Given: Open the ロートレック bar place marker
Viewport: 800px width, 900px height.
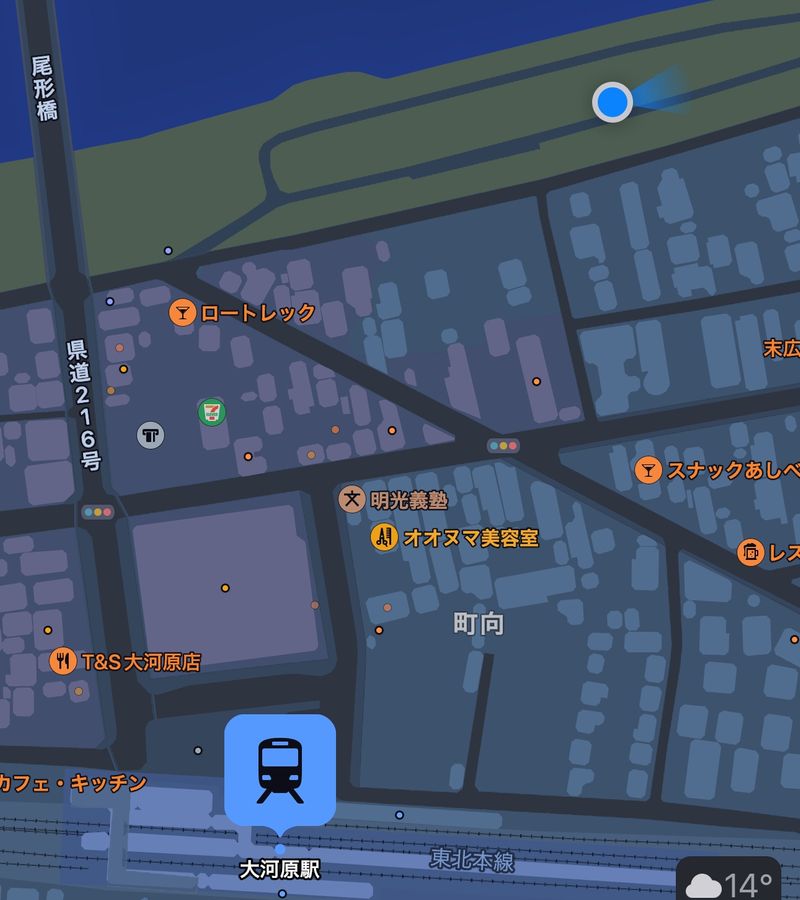Looking at the screenshot, I should click(x=183, y=313).
